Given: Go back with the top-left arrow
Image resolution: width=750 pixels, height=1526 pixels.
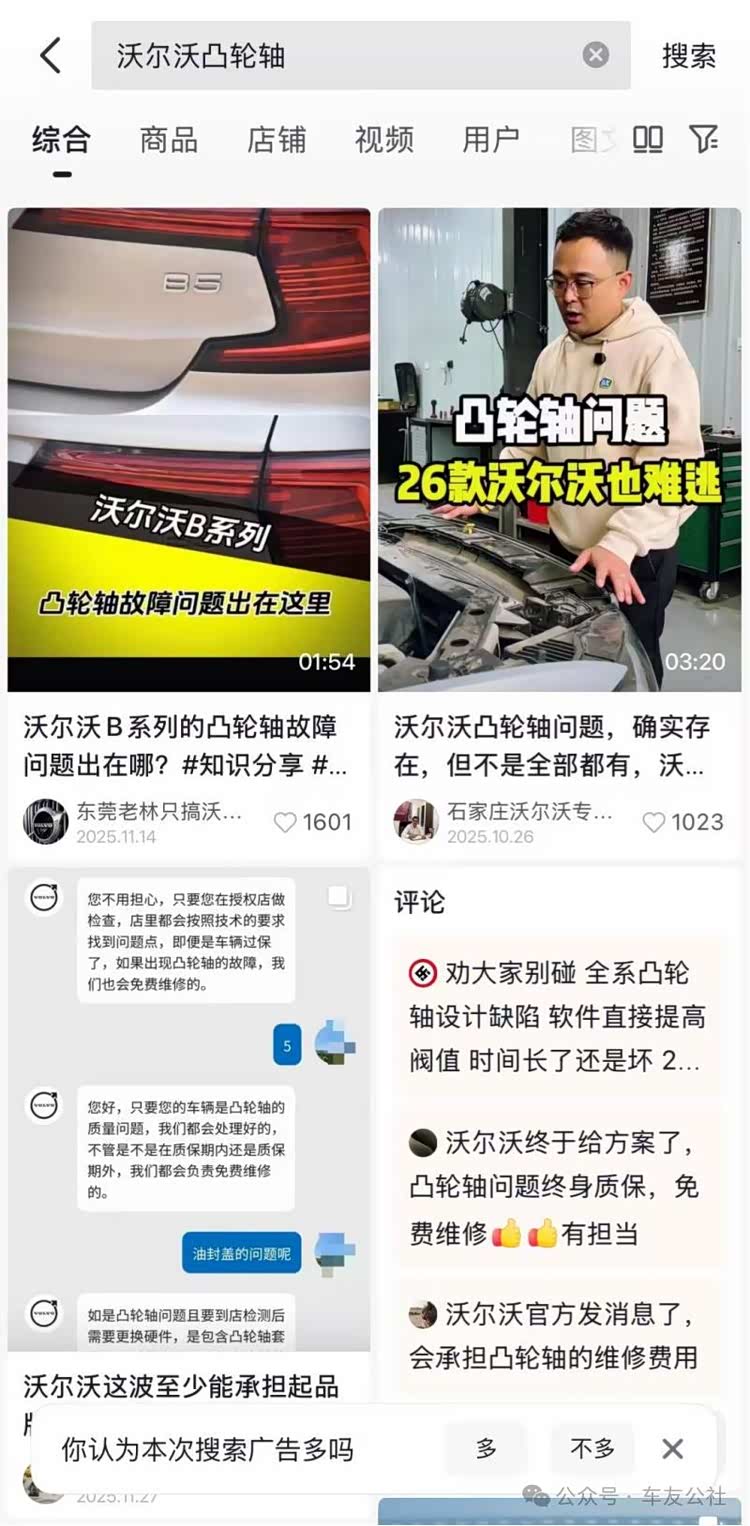Looking at the screenshot, I should (50, 55).
